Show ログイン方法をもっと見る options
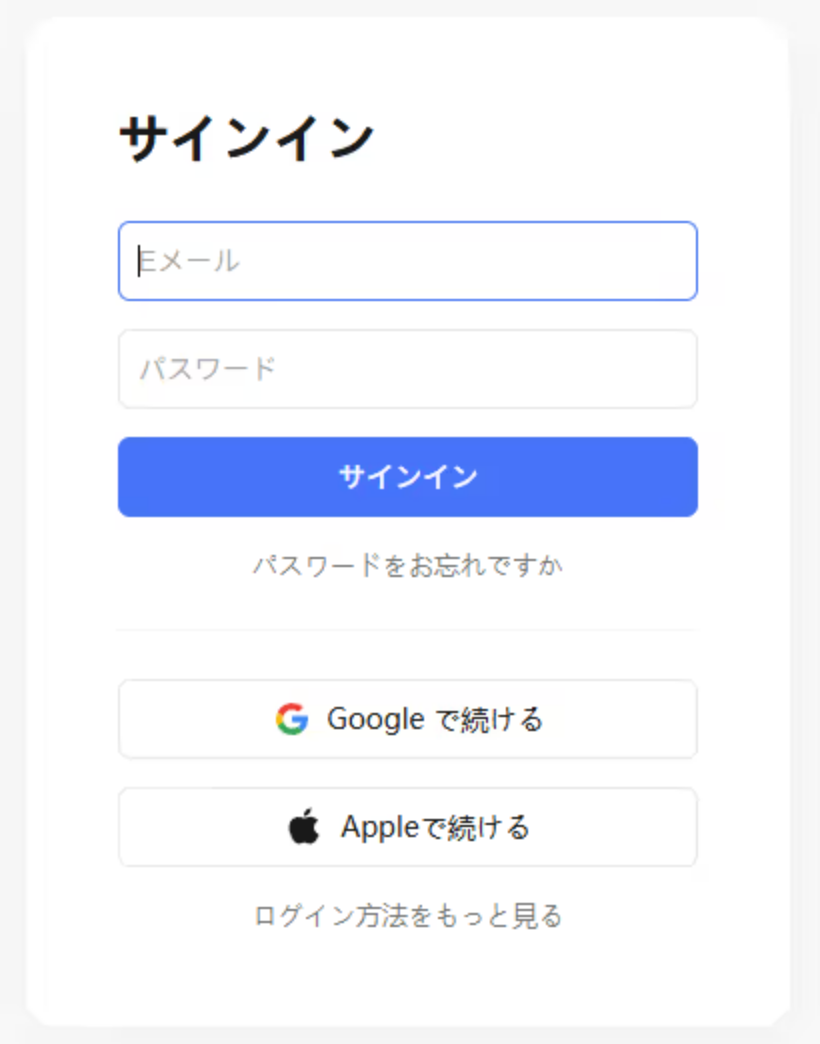 [x=407, y=915]
